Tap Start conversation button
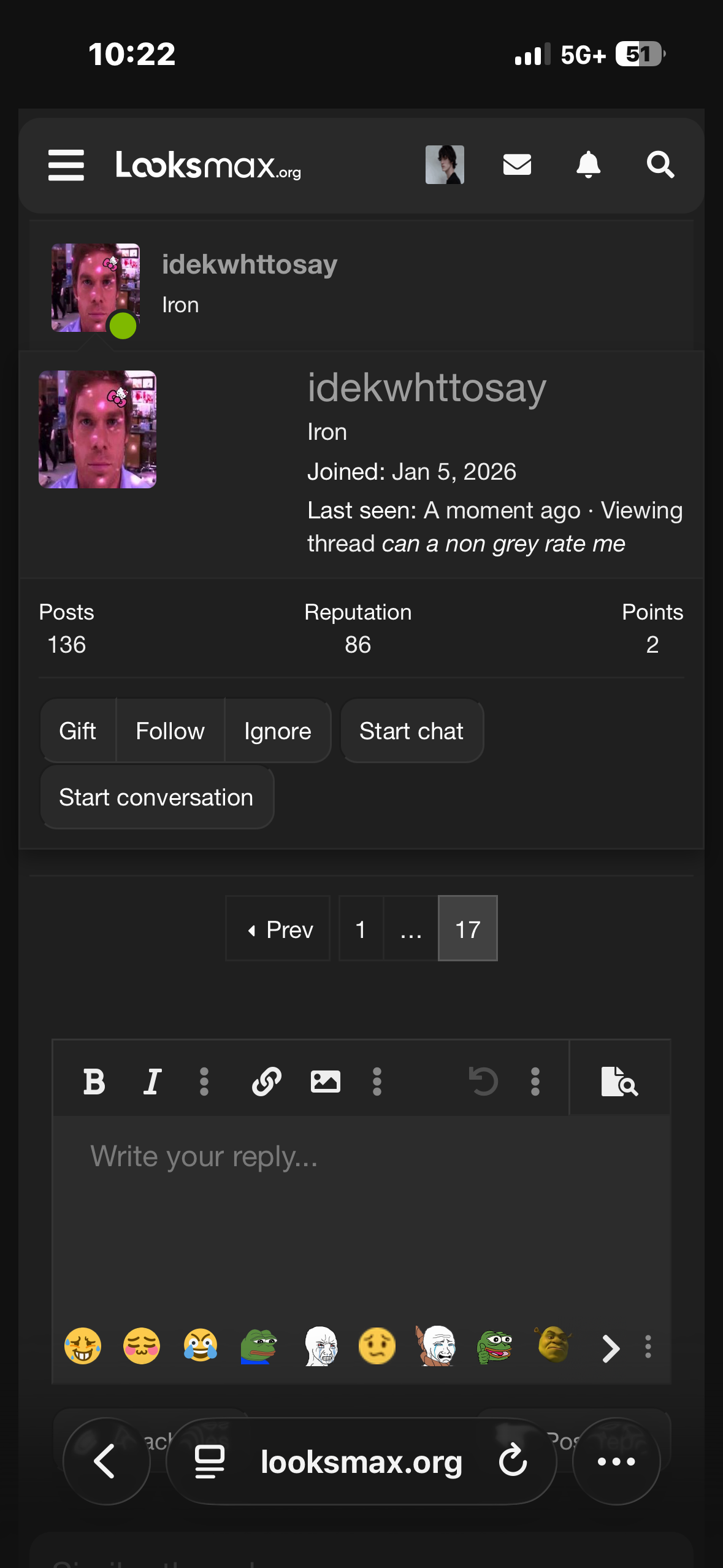 pyautogui.click(x=156, y=797)
